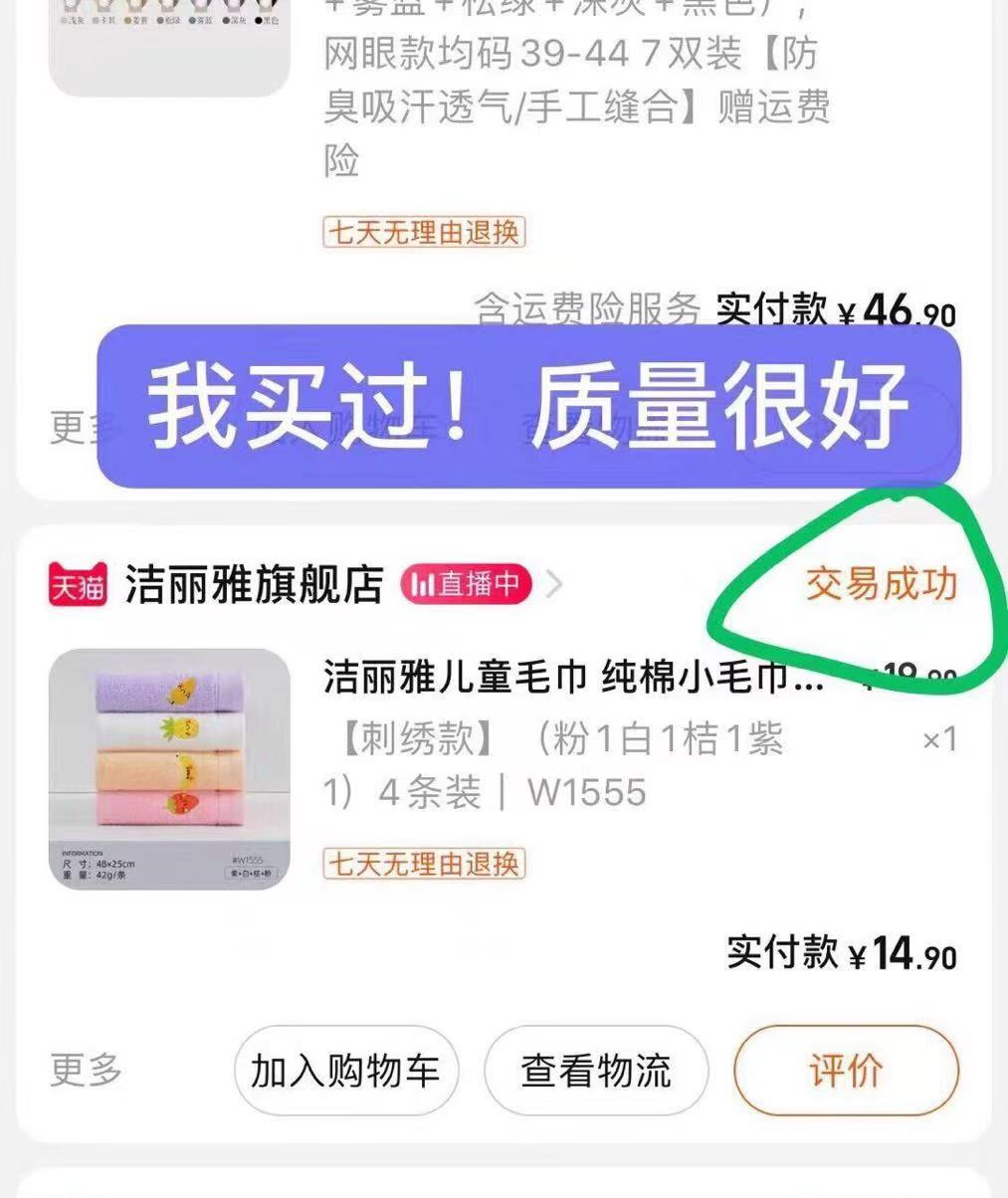Viewport: 1008px width, 1198px height.
Task: Click 评价 to review the towel order
Action: coord(845,1071)
